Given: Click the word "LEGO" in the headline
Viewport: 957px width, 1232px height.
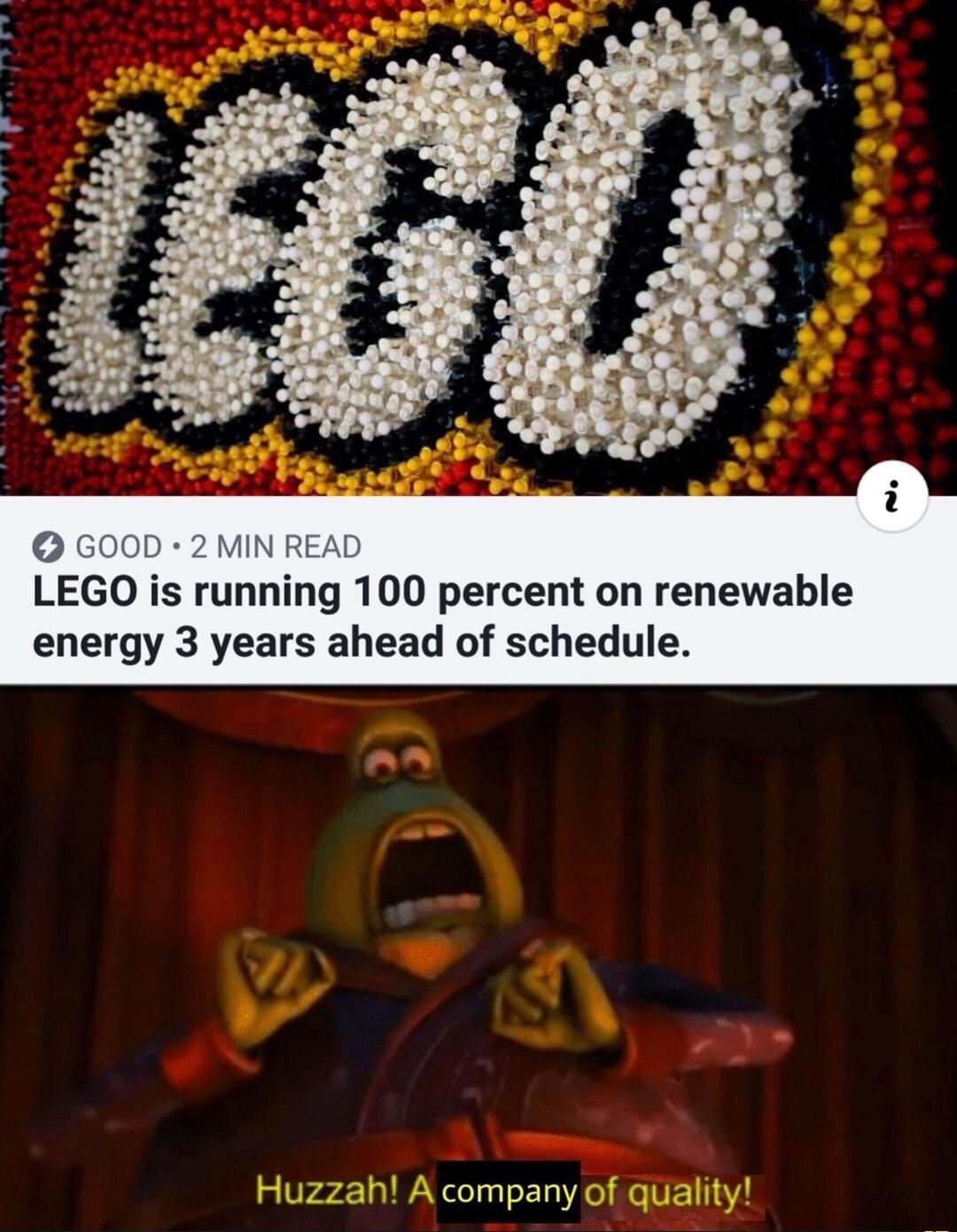Looking at the screenshot, I should pos(75,592).
